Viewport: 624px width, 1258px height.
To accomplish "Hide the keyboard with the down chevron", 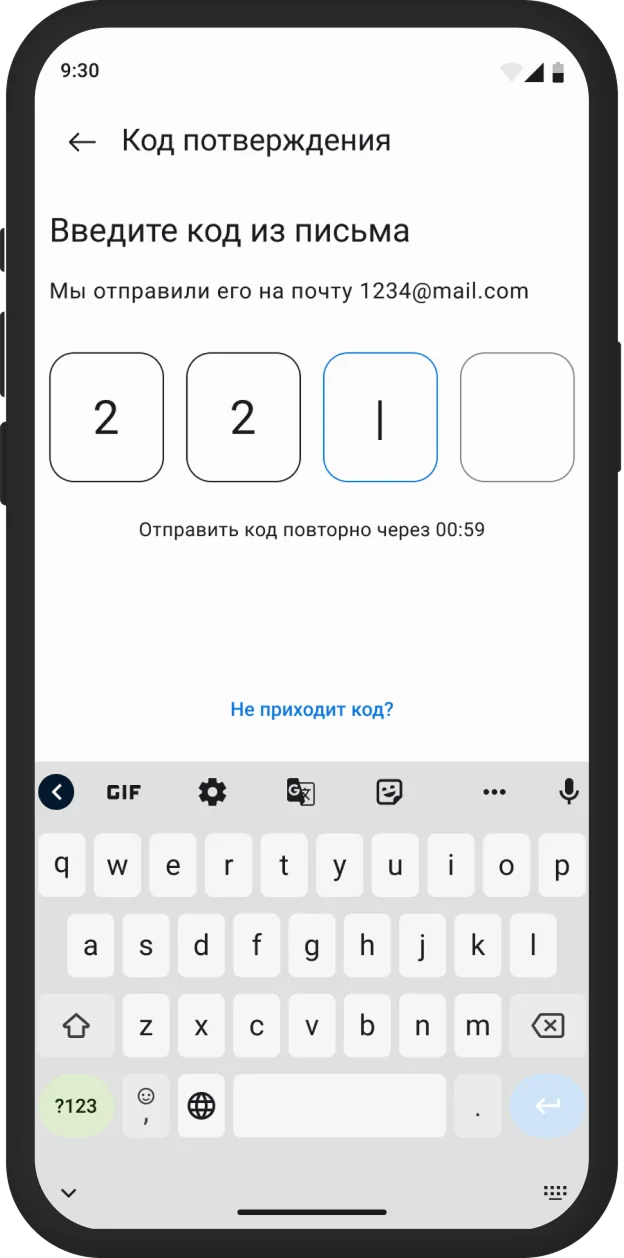I will (69, 1192).
